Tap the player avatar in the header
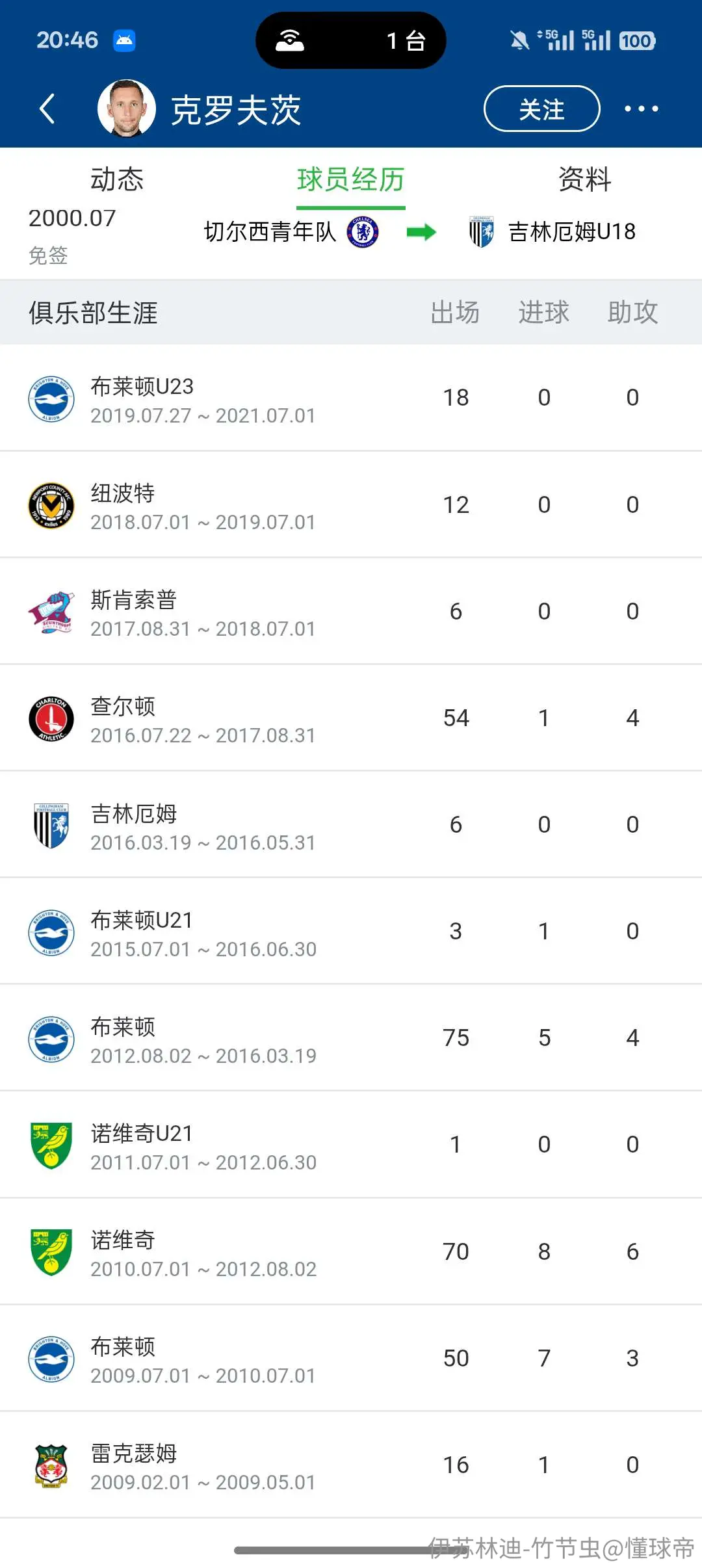This screenshot has height=1568, width=702. pos(126,109)
